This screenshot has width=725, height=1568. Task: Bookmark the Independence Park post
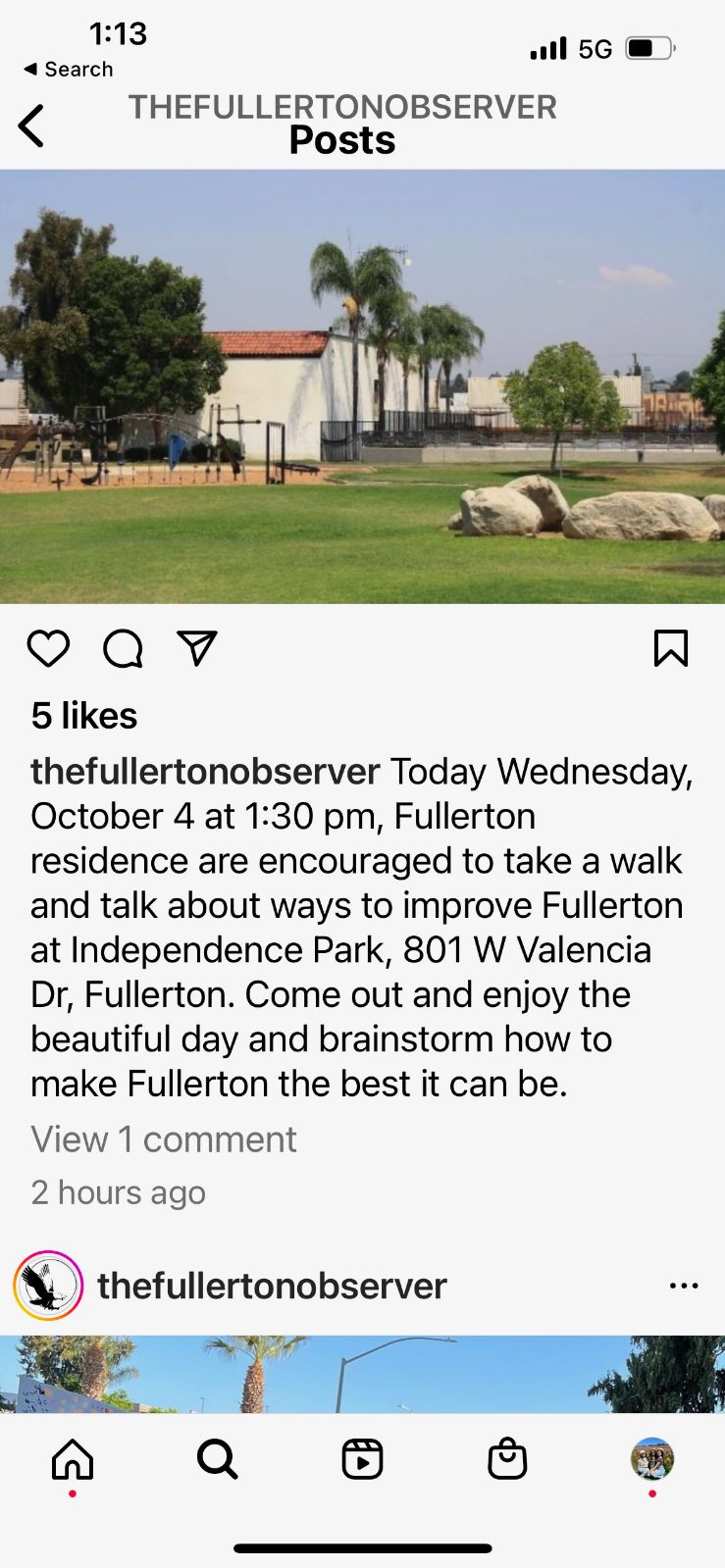[671, 649]
